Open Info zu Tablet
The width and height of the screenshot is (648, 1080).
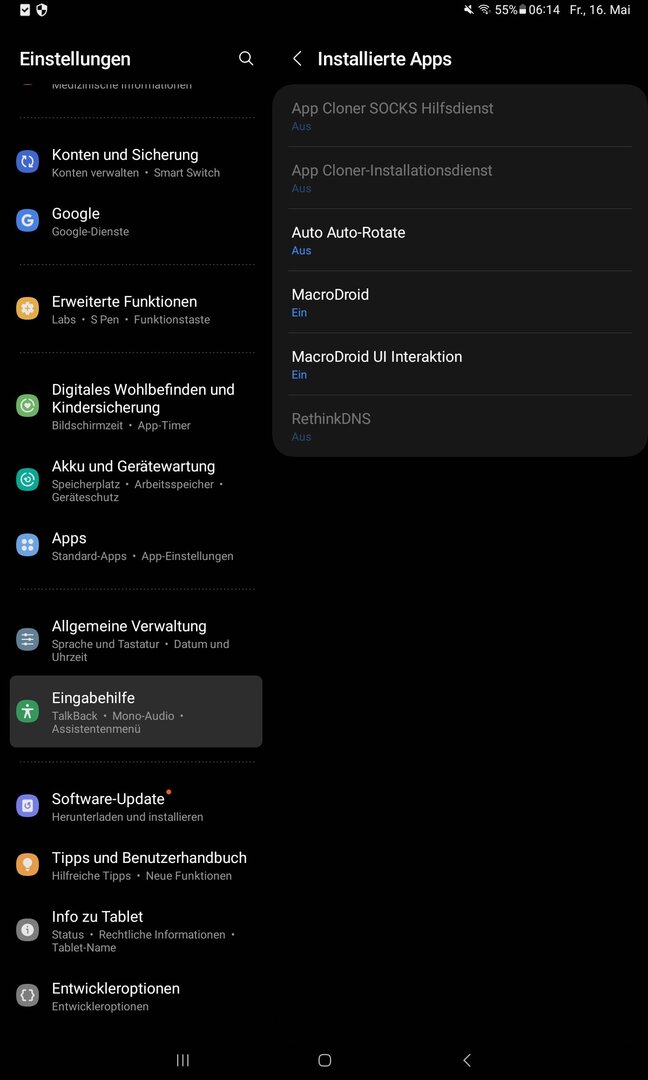(x=135, y=930)
